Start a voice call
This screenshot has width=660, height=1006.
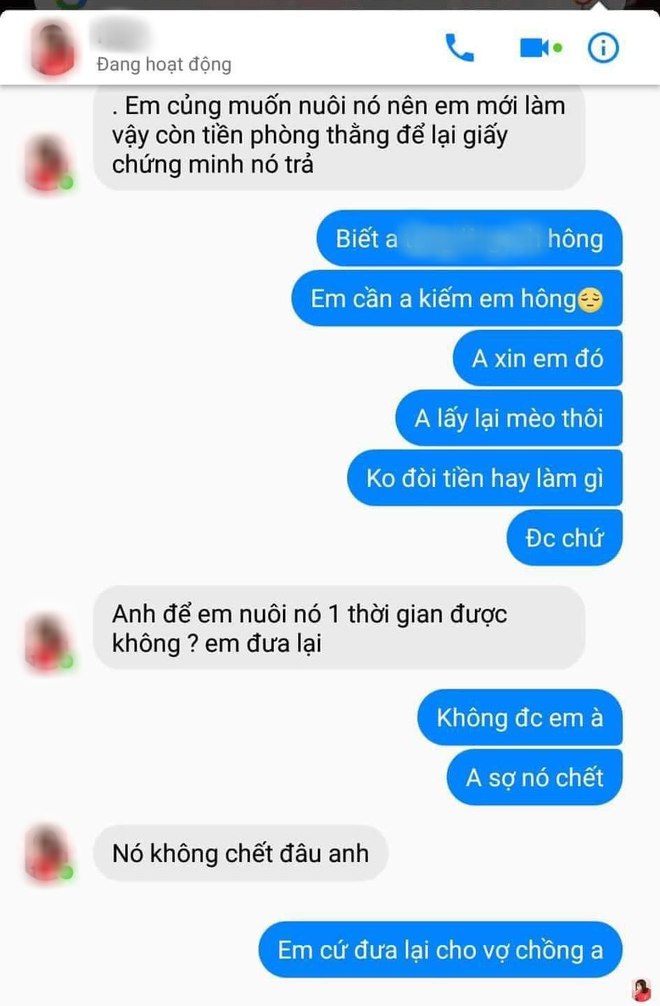tap(459, 47)
